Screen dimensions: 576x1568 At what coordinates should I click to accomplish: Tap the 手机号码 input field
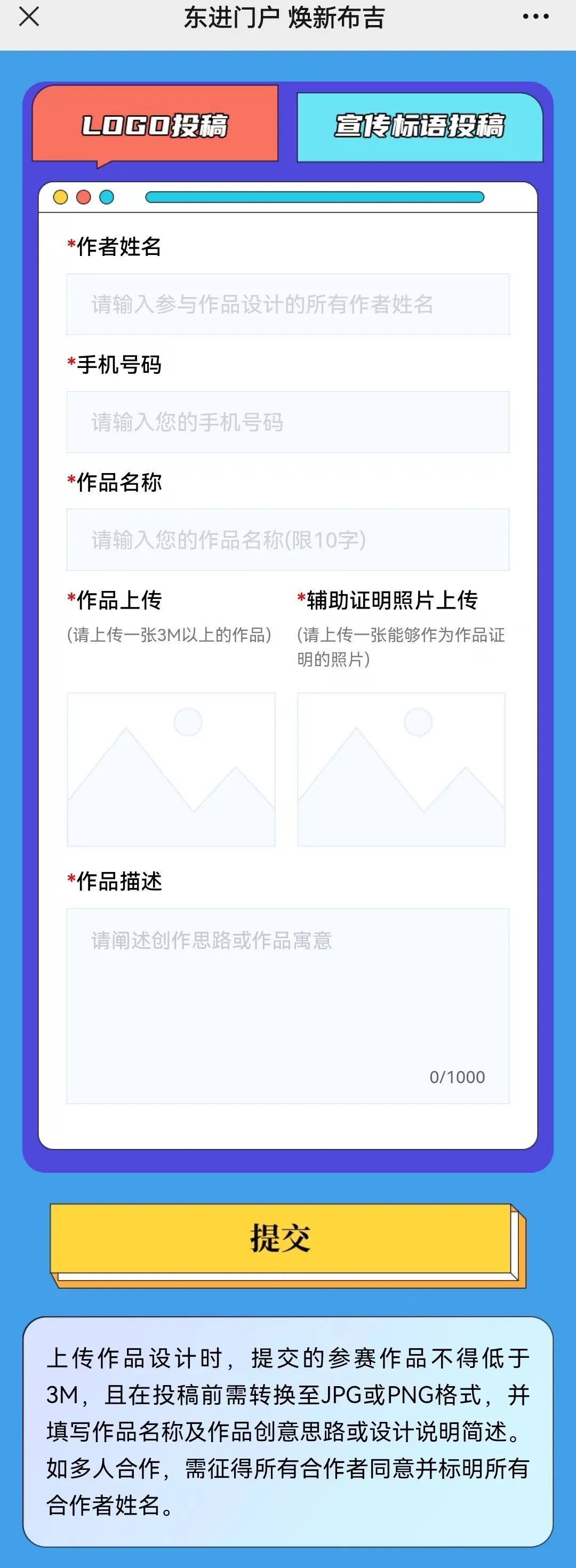click(287, 422)
